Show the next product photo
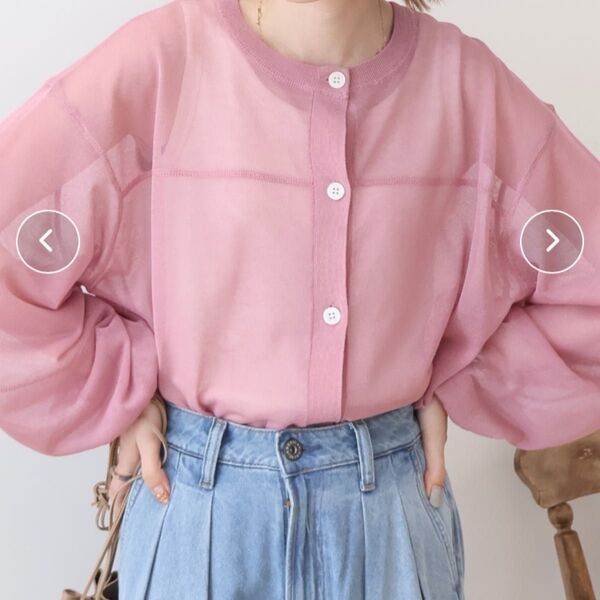This screenshot has width=600, height=600. [551, 241]
